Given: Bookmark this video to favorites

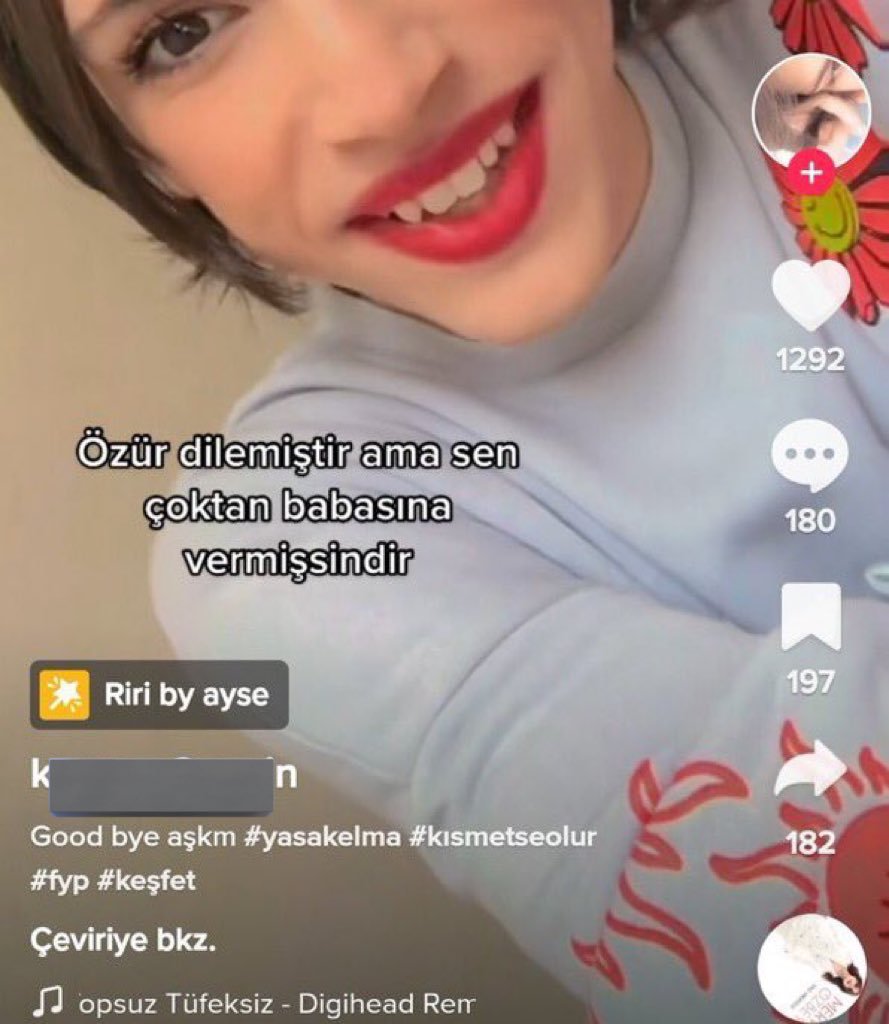Looking at the screenshot, I should coord(810,618).
